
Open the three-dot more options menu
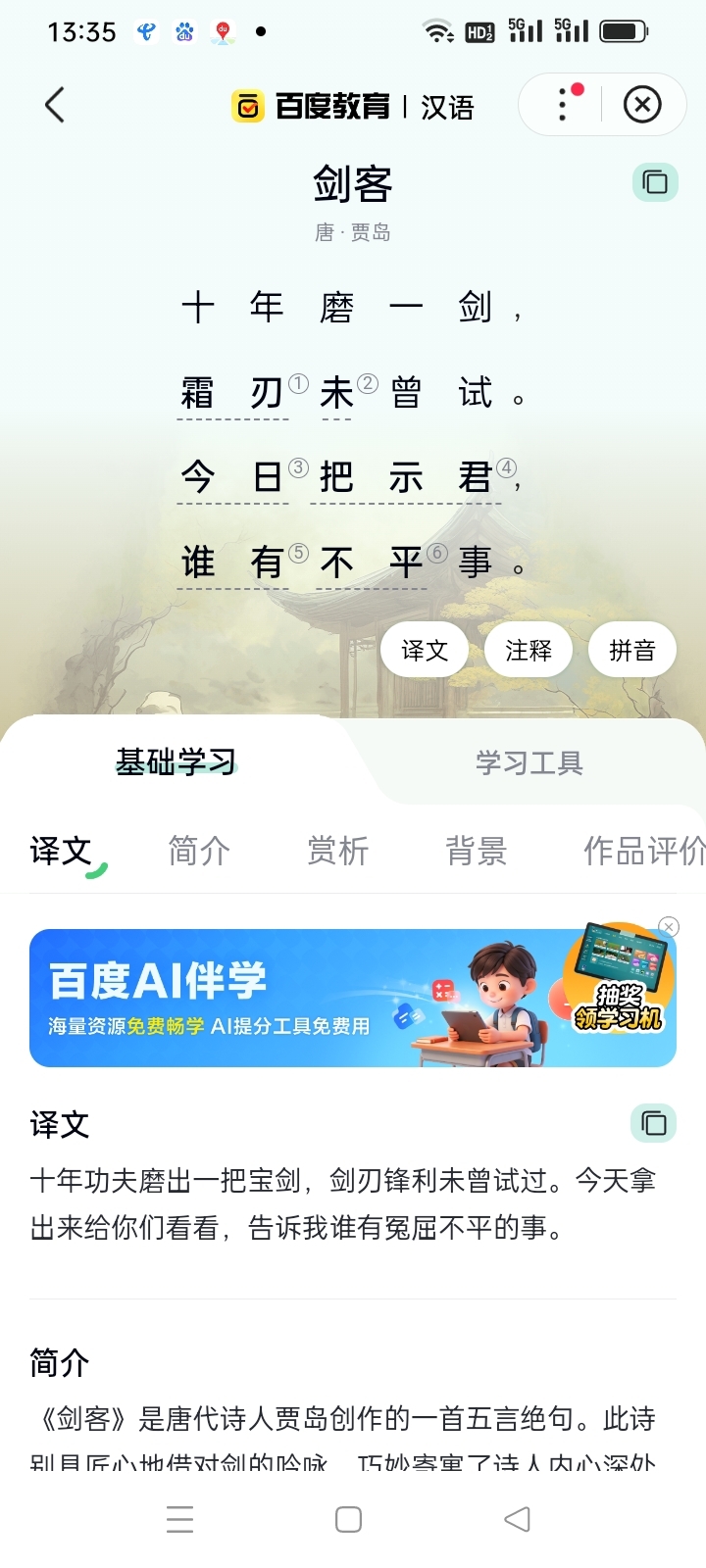(x=563, y=105)
